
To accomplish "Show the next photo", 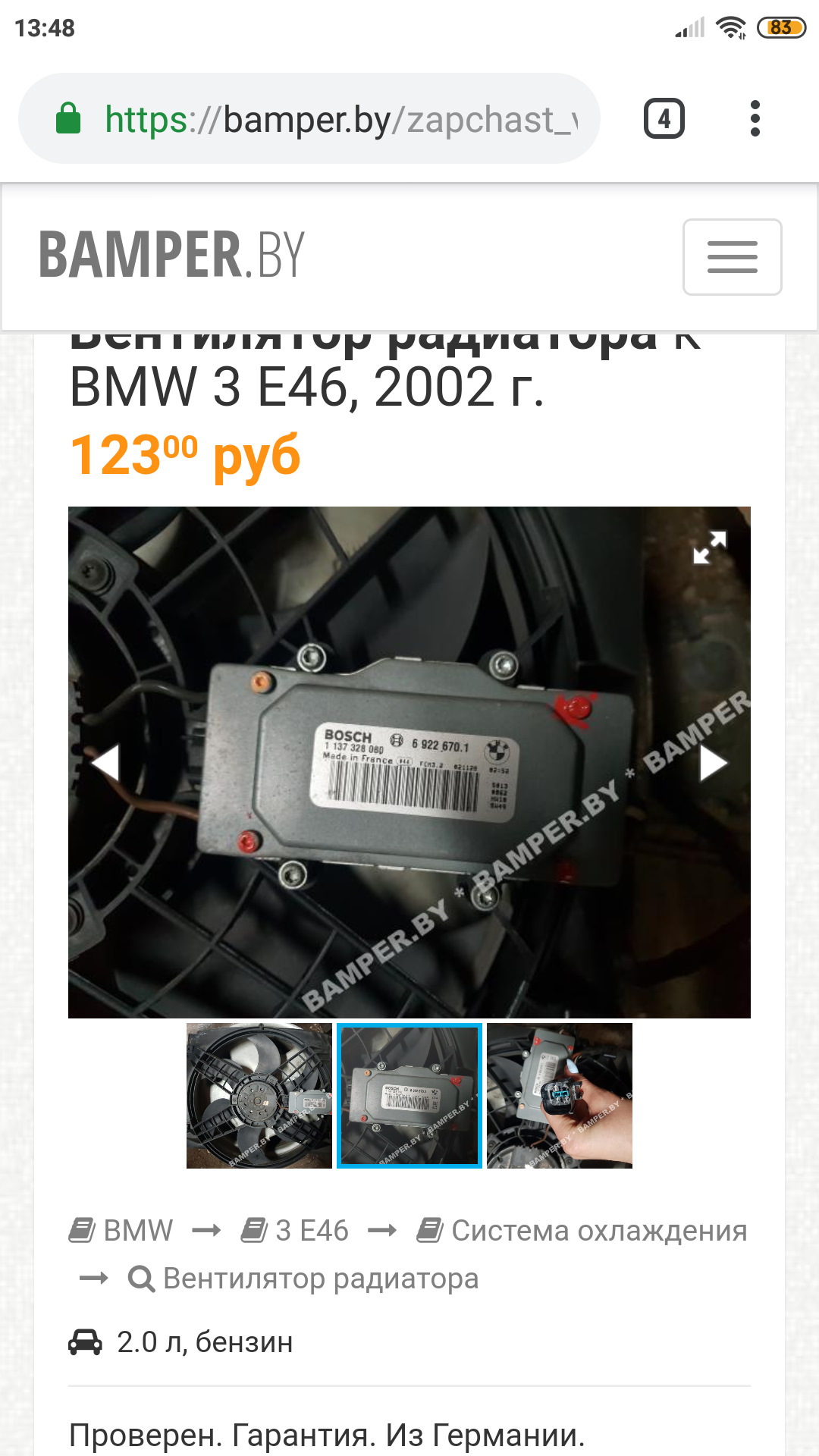I will [713, 762].
